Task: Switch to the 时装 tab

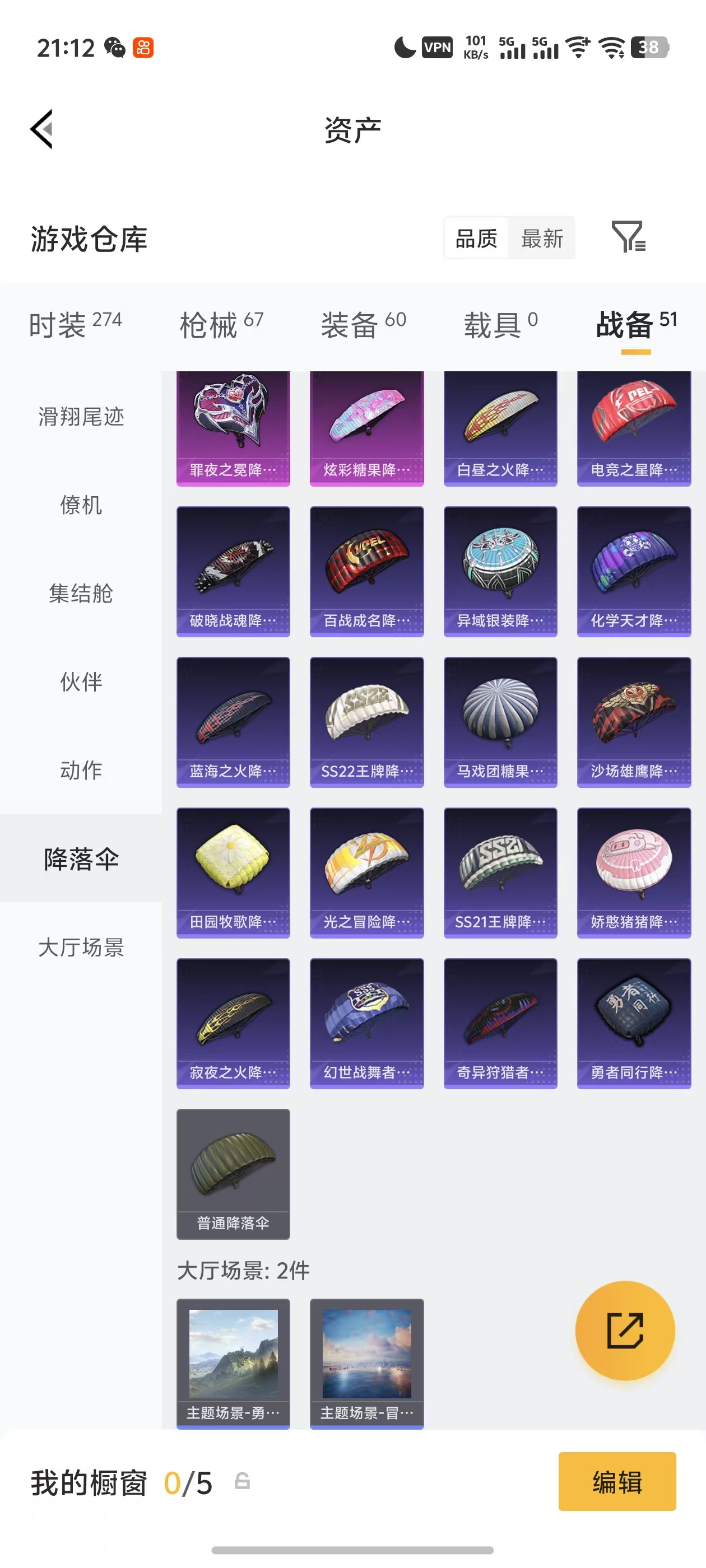Action: (x=75, y=324)
